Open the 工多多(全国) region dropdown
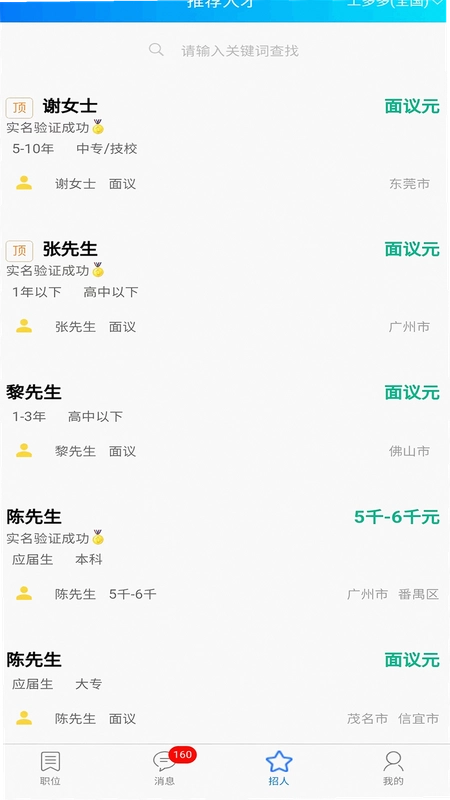Image resolution: width=450 pixels, height=800 pixels. click(394, 4)
